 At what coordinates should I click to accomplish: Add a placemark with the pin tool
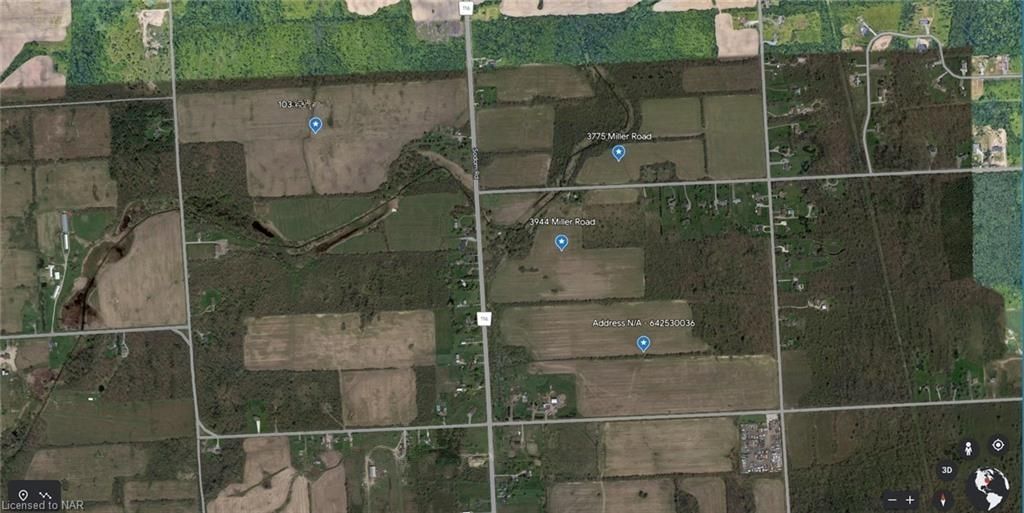[x=22, y=495]
